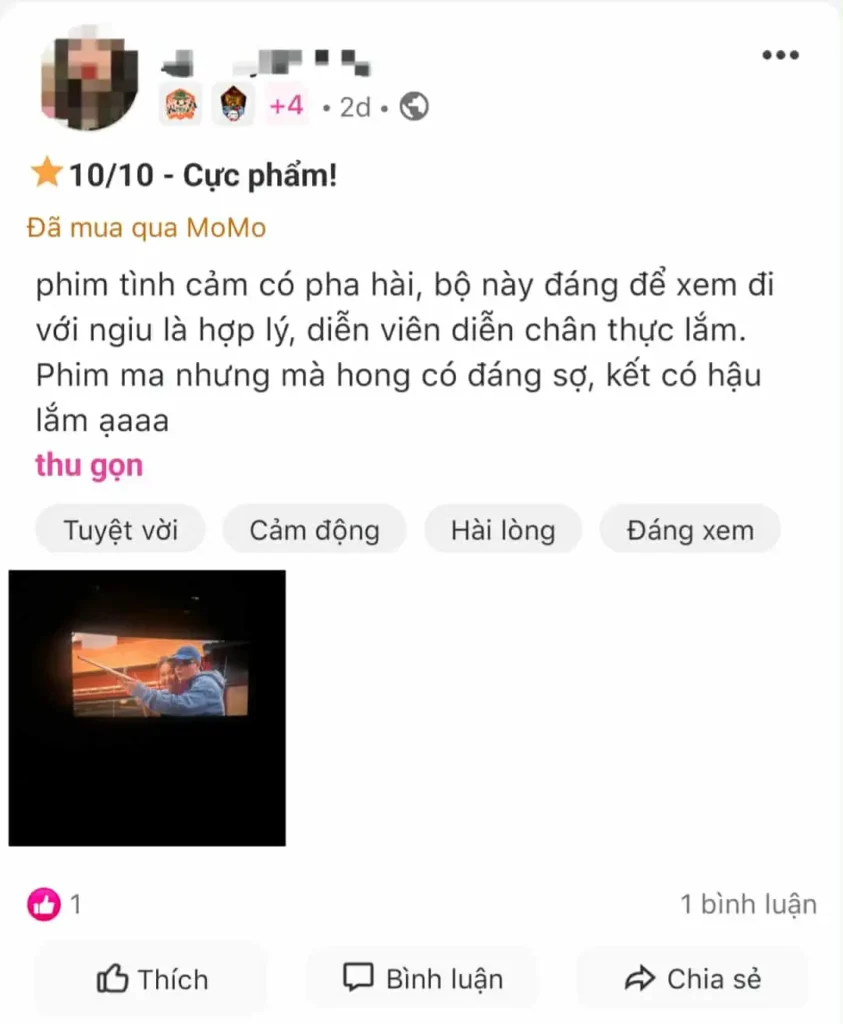The image size is (843, 1024).
Task: Tap the +4 badges indicator
Action: coord(286,105)
